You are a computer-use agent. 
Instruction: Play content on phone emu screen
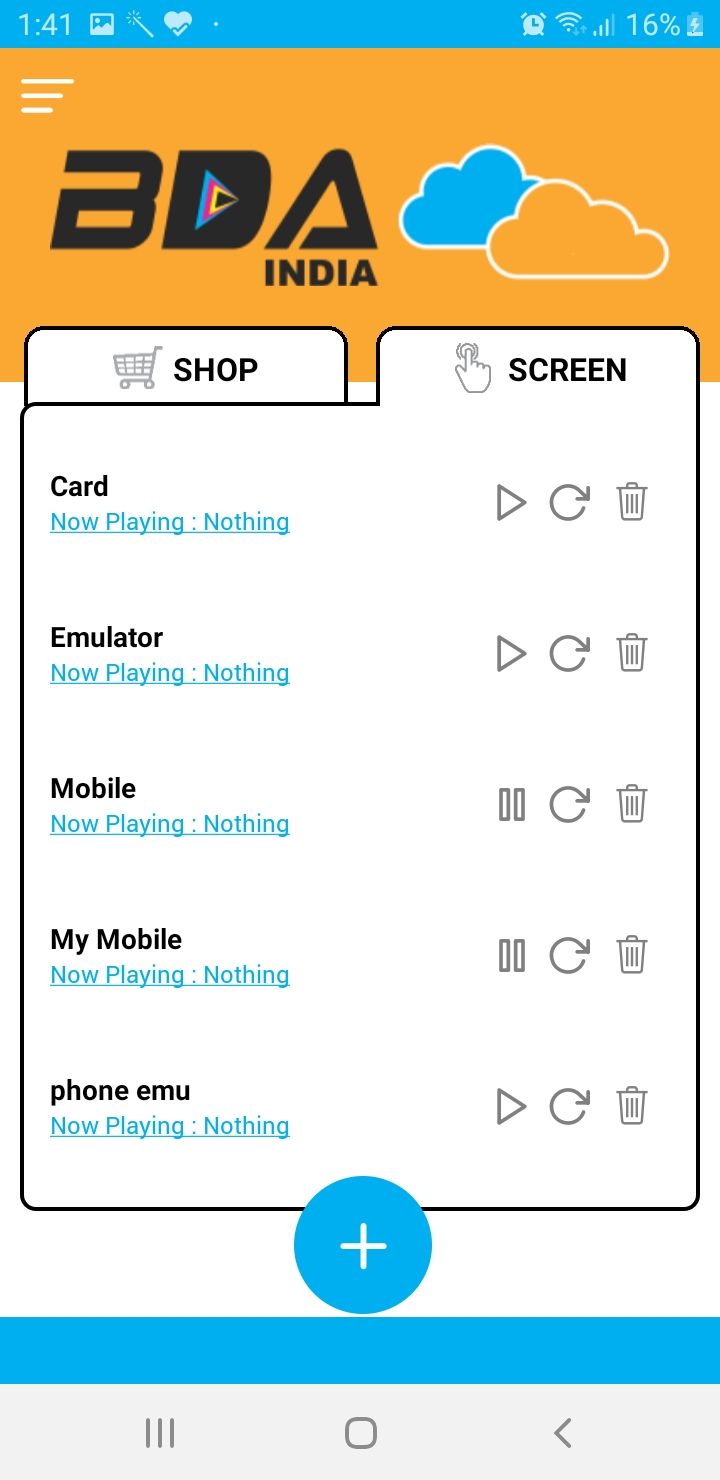click(511, 1106)
